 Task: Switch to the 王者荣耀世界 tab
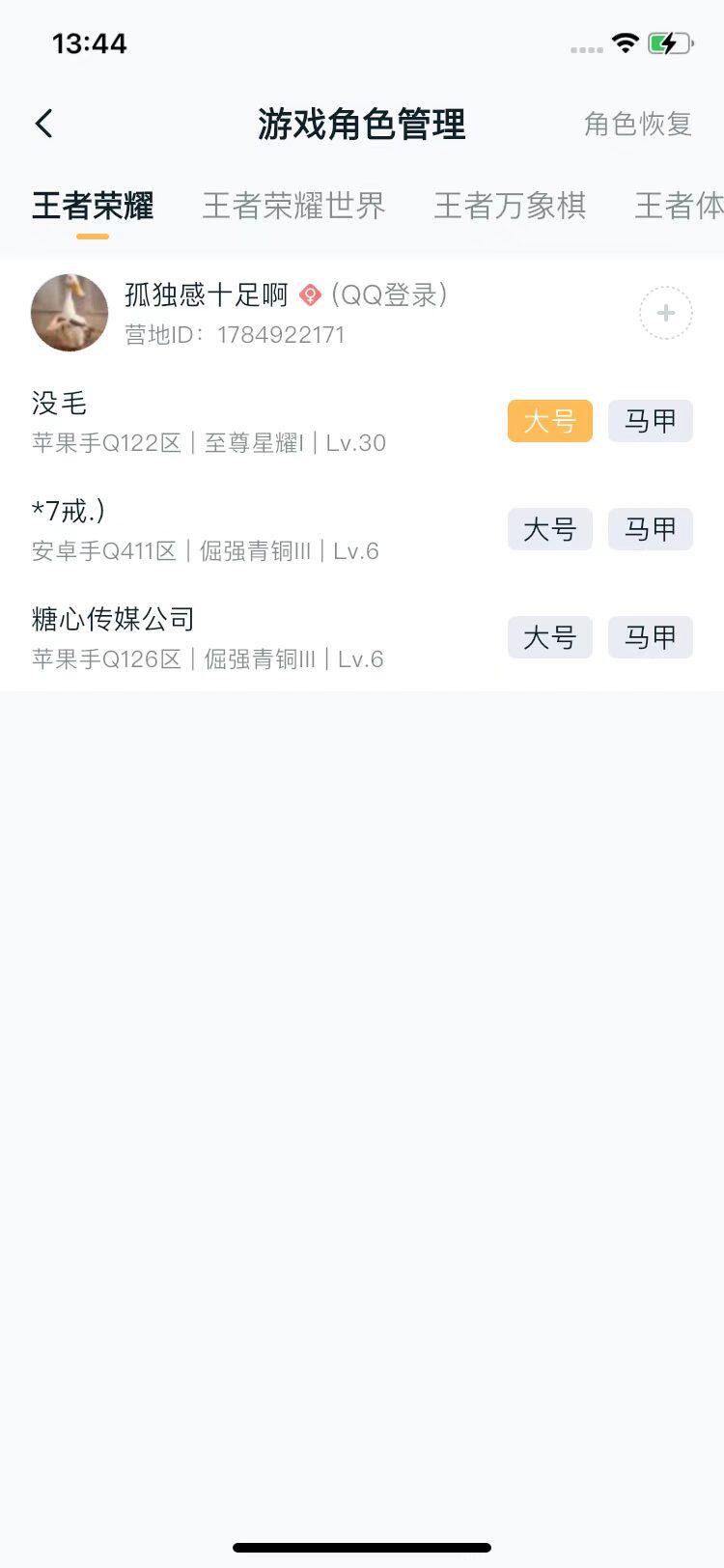pyautogui.click(x=292, y=206)
